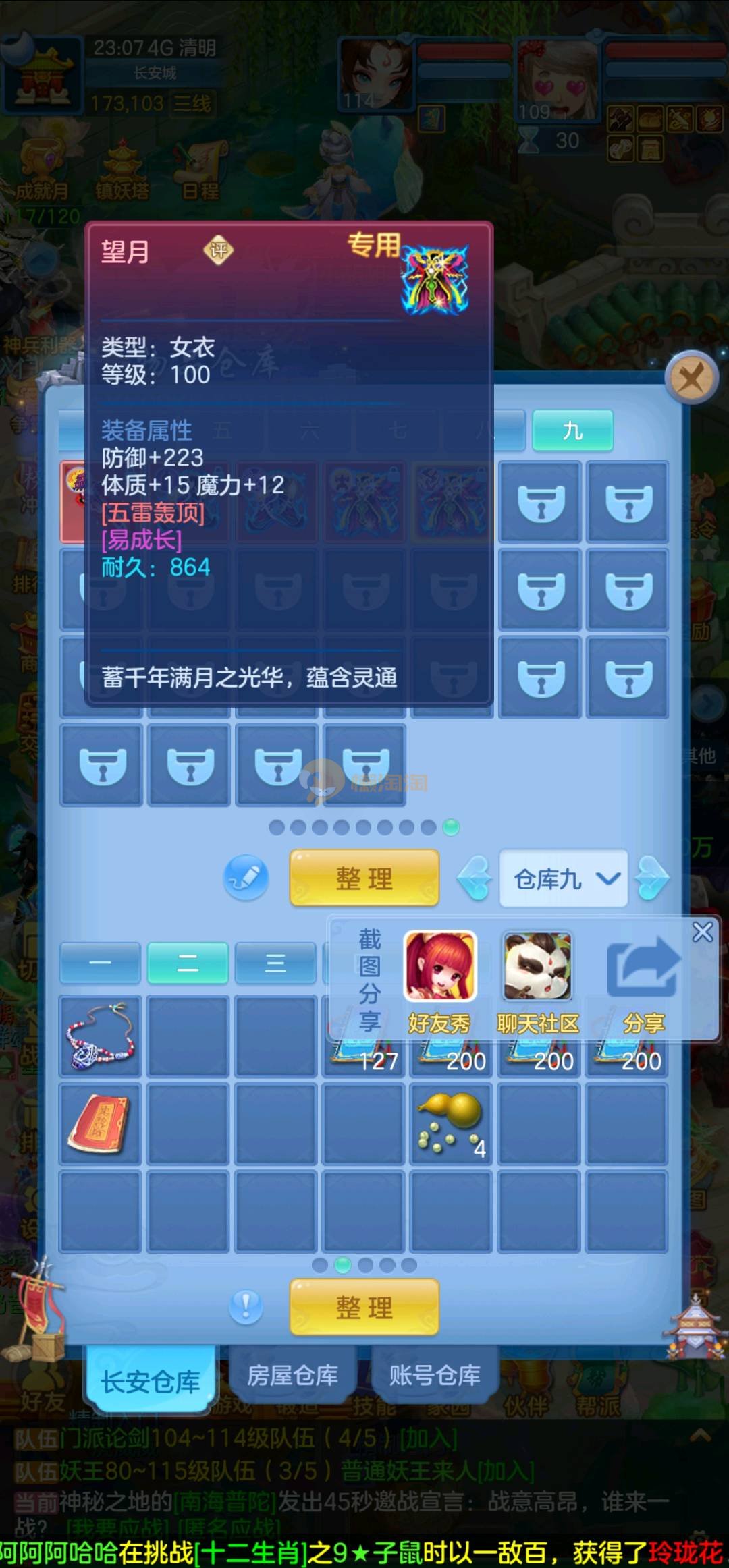Close the warehouse window
This screenshot has height=1568, width=729.
pos(691,378)
